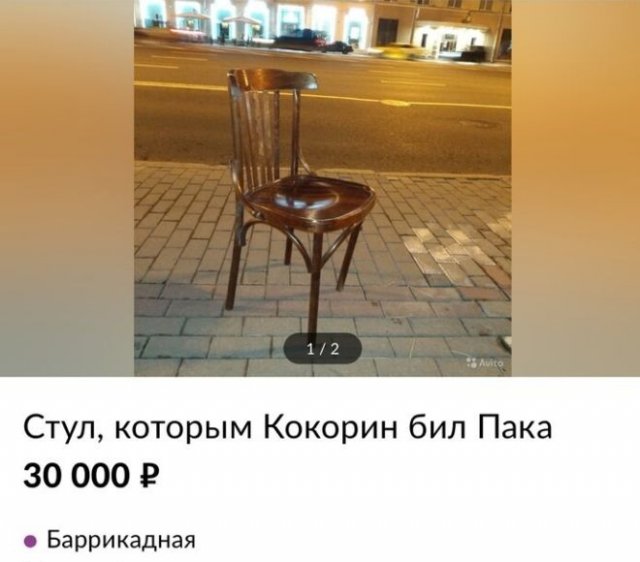The height and width of the screenshot is (562, 640).
Task: Open the chair listing photo in full screen
Action: [x=322, y=188]
